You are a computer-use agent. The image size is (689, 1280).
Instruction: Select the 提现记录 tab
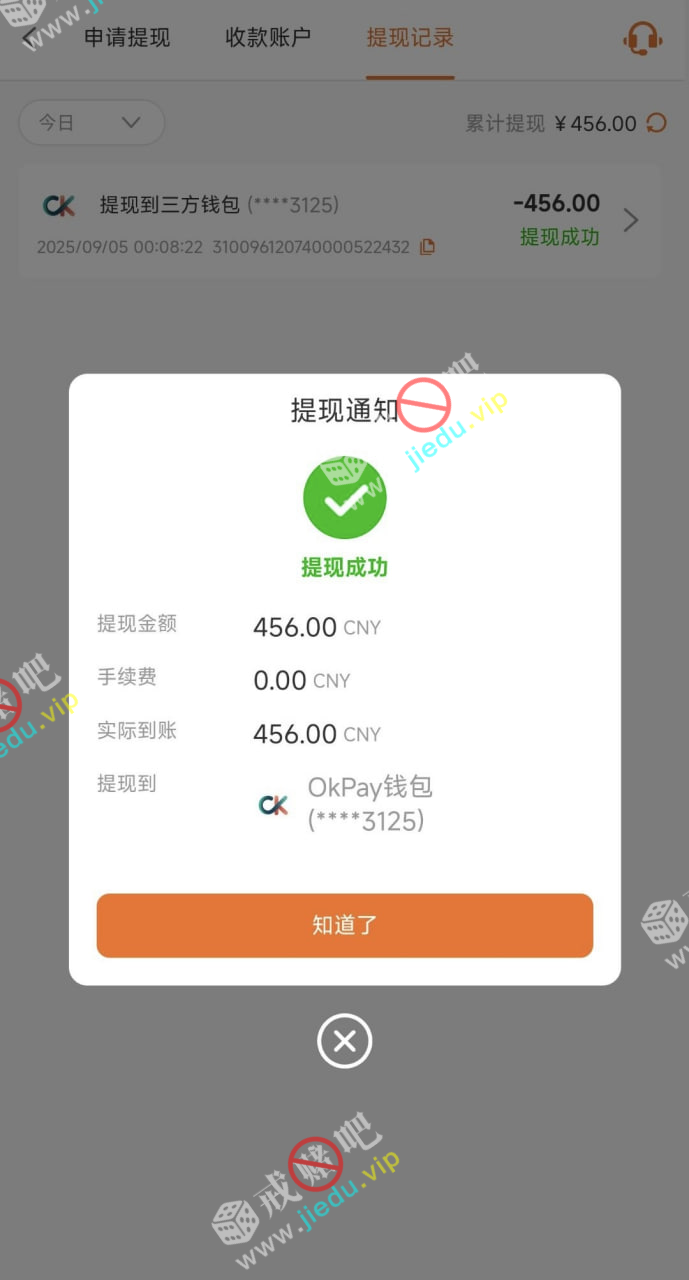point(410,38)
